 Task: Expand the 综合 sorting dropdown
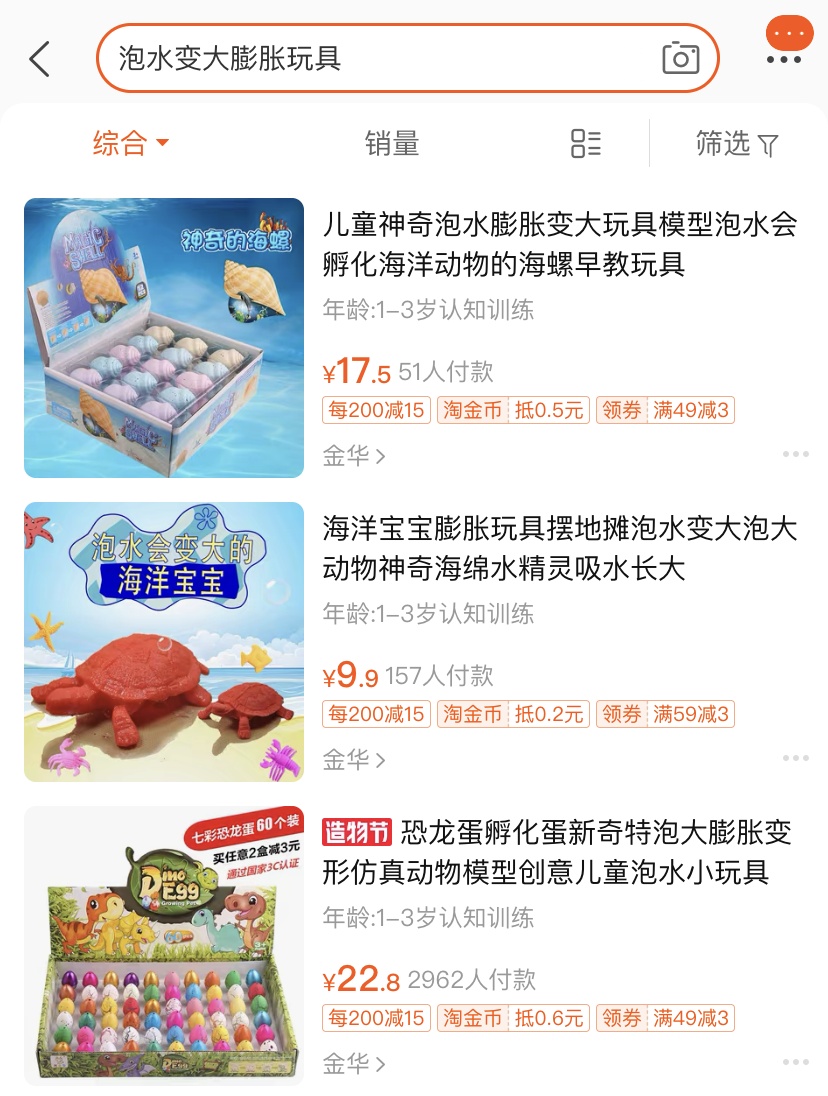130,144
